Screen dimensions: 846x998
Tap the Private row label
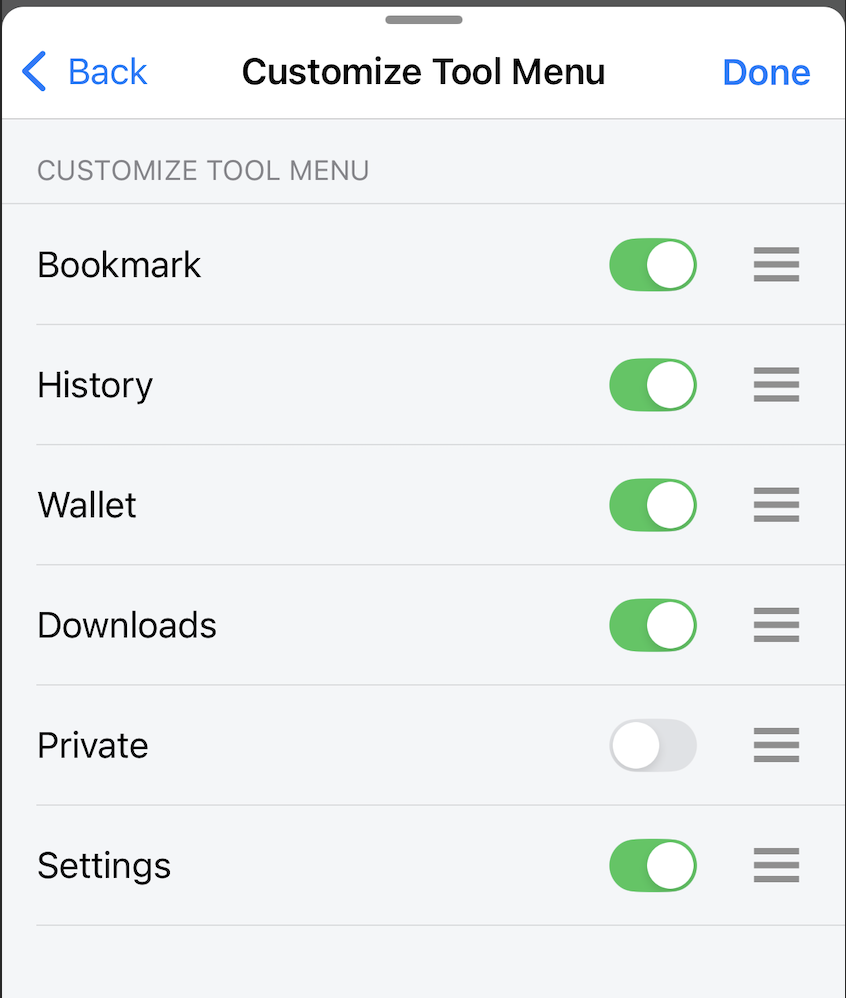coord(92,745)
